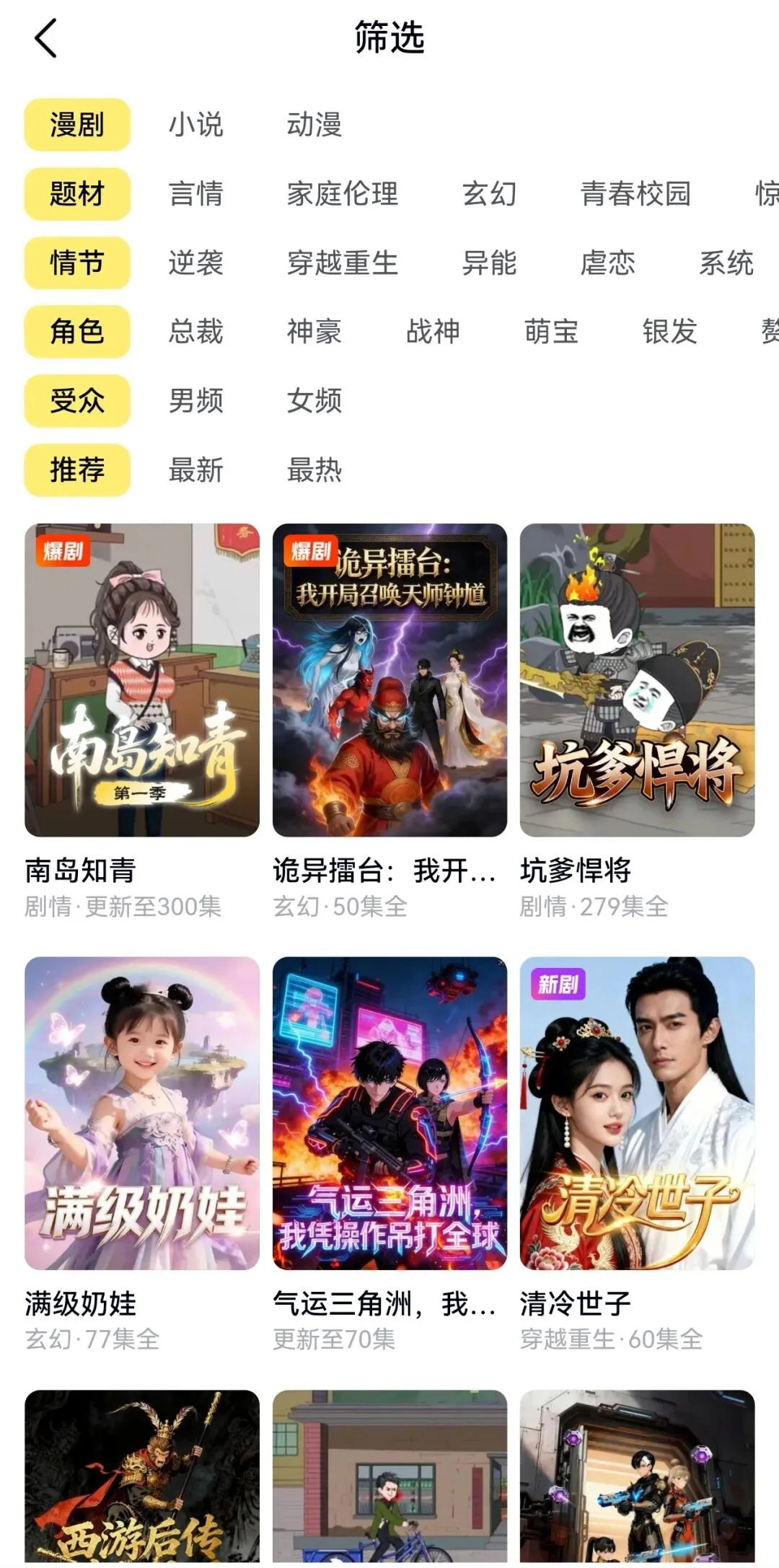
Task: Pick the 穿越重生 plot filter
Action: click(x=343, y=263)
